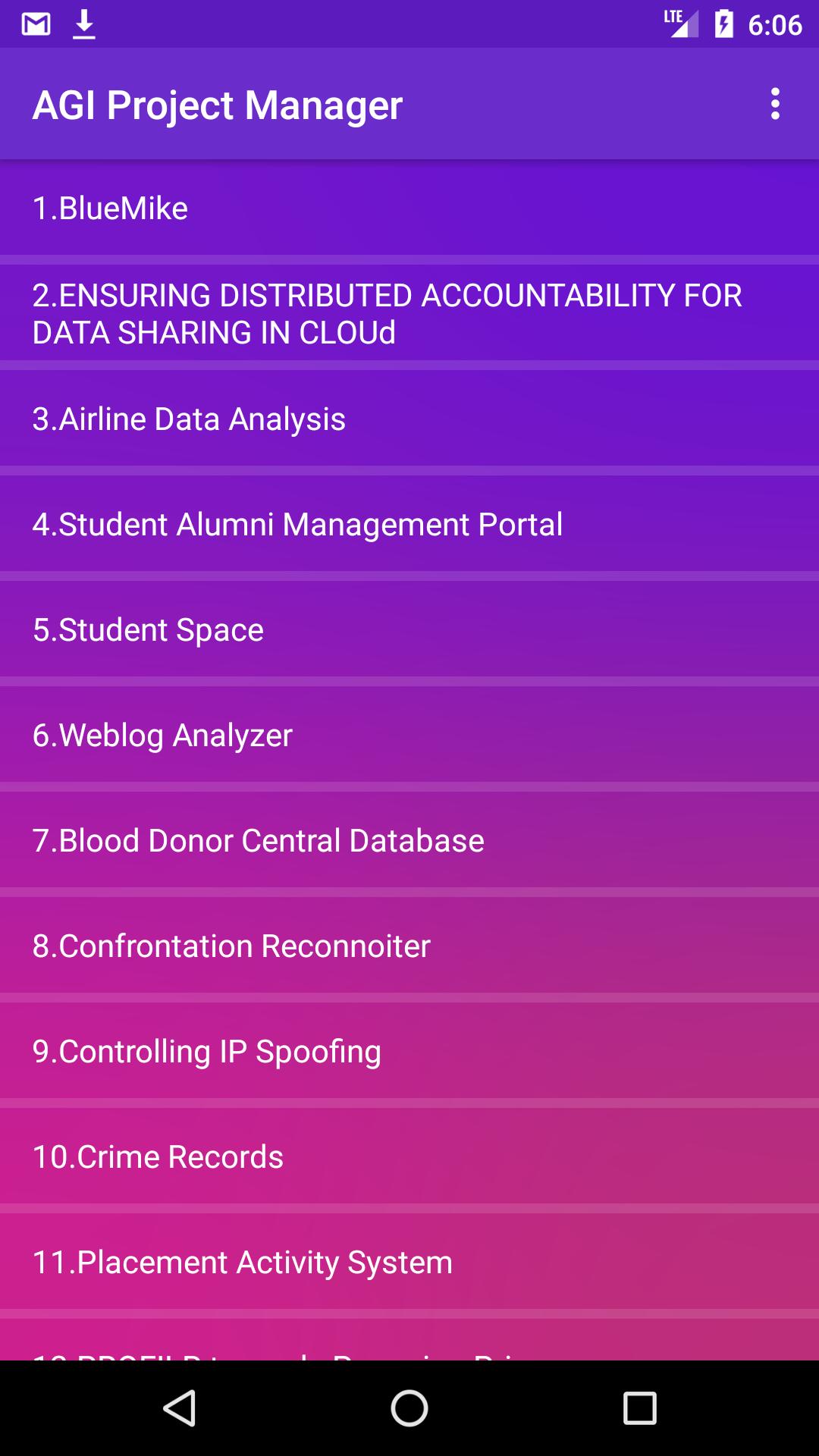Image resolution: width=819 pixels, height=1456 pixels.
Task: Open the BlueMike project
Action: click(x=409, y=208)
